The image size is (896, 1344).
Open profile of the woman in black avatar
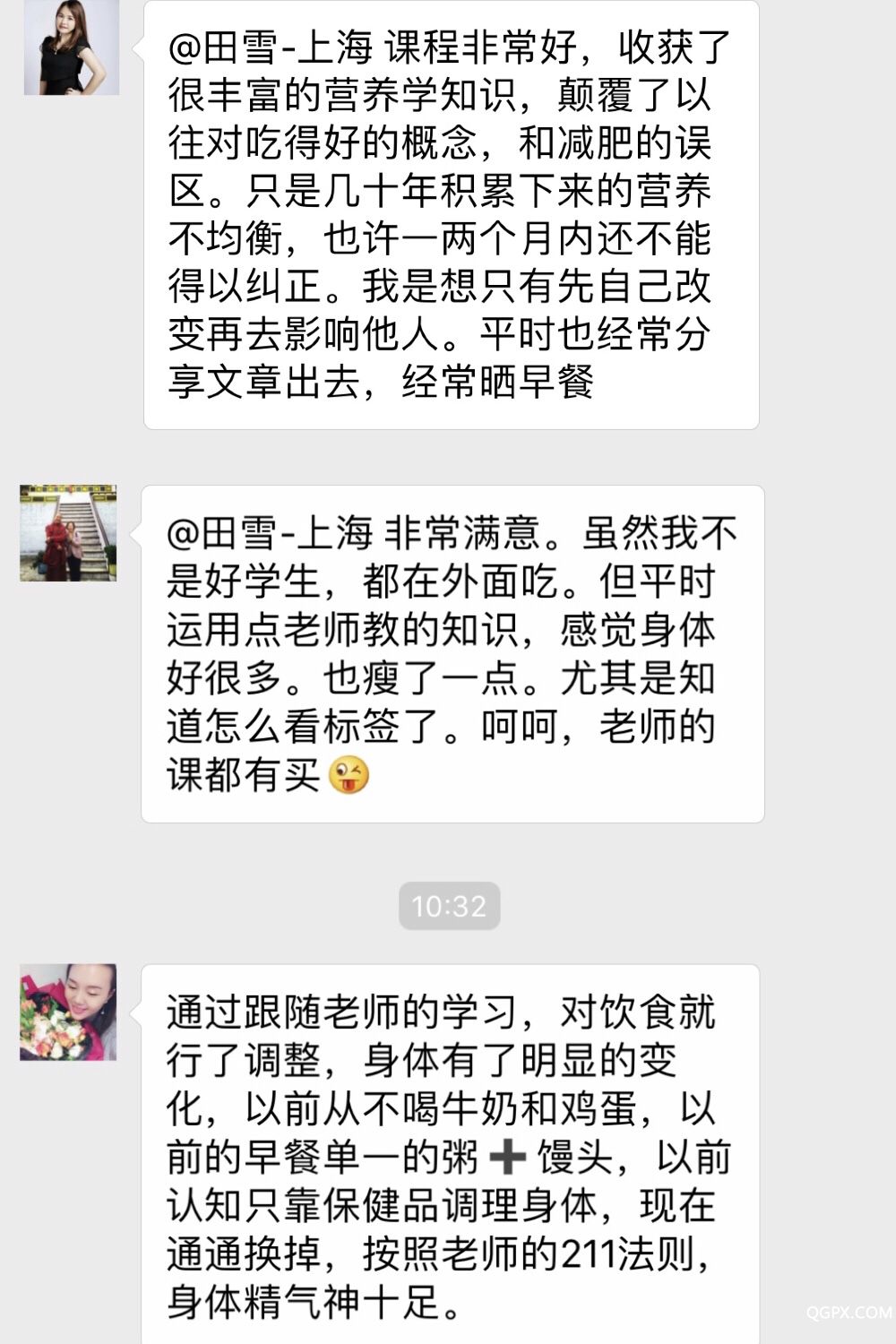coord(71,47)
